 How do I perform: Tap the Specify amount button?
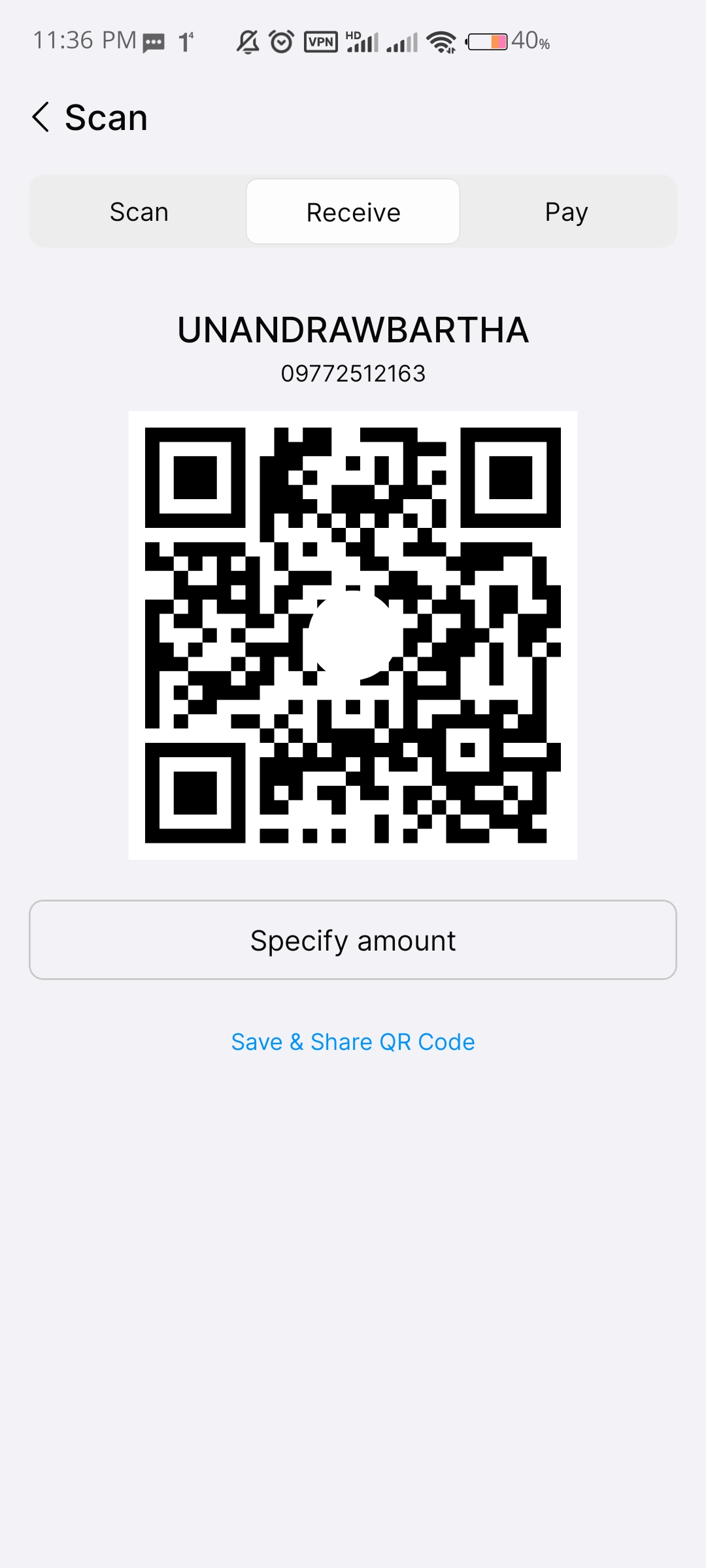pos(353,940)
